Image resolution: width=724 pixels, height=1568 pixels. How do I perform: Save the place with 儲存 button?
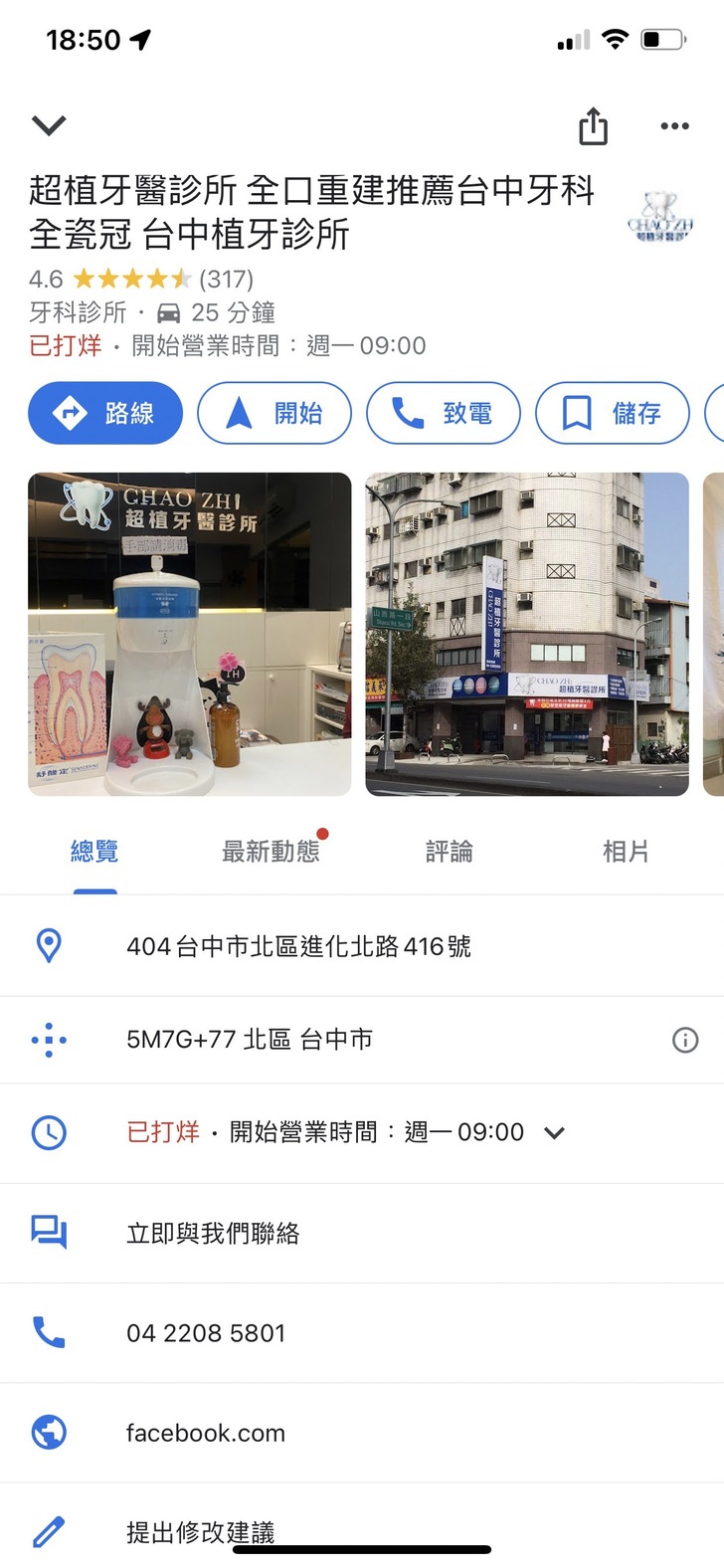[x=613, y=413]
